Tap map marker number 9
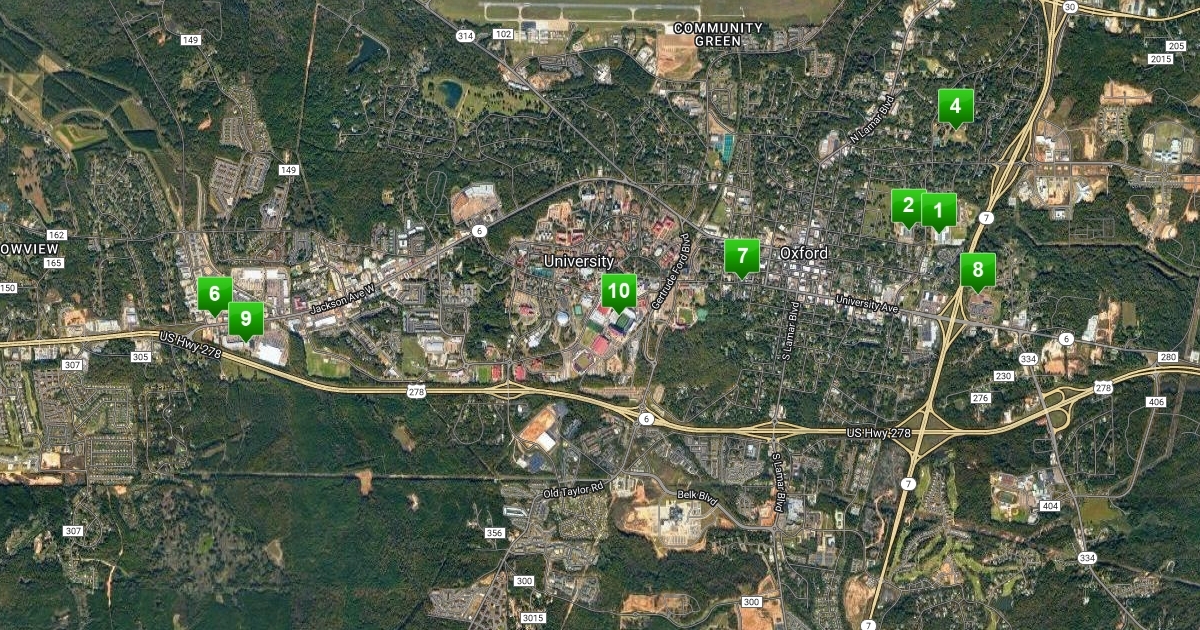The image size is (1200, 630). (246, 319)
